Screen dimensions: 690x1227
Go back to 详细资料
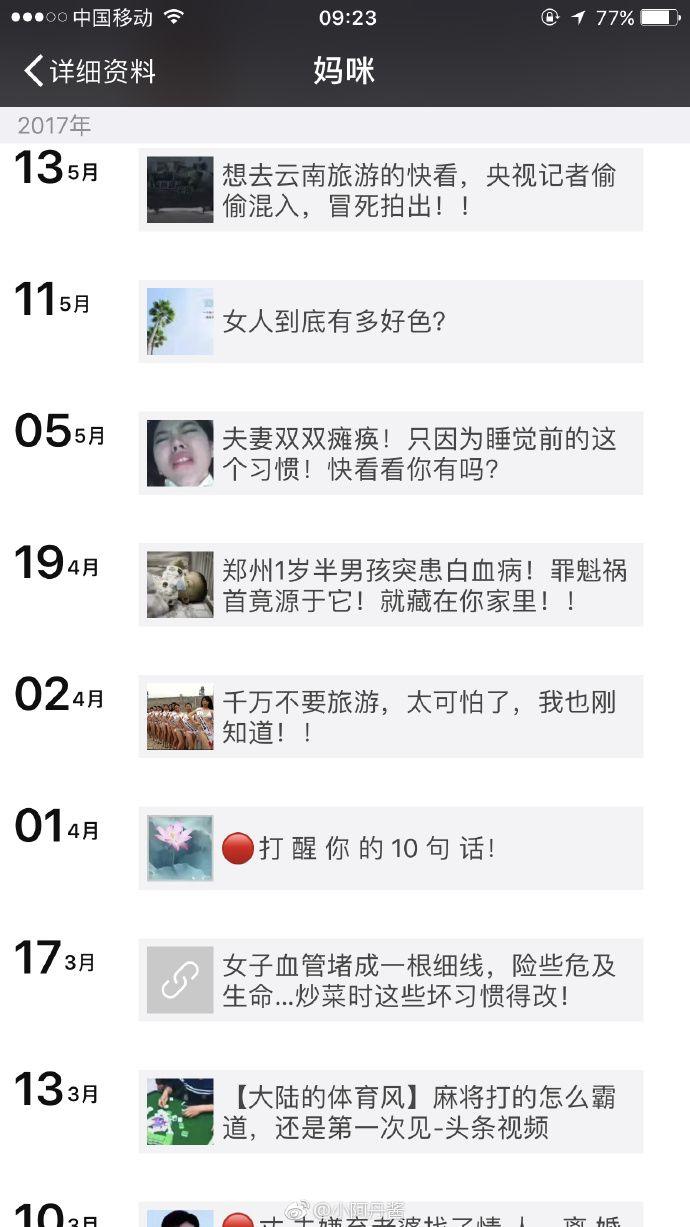click(x=90, y=71)
